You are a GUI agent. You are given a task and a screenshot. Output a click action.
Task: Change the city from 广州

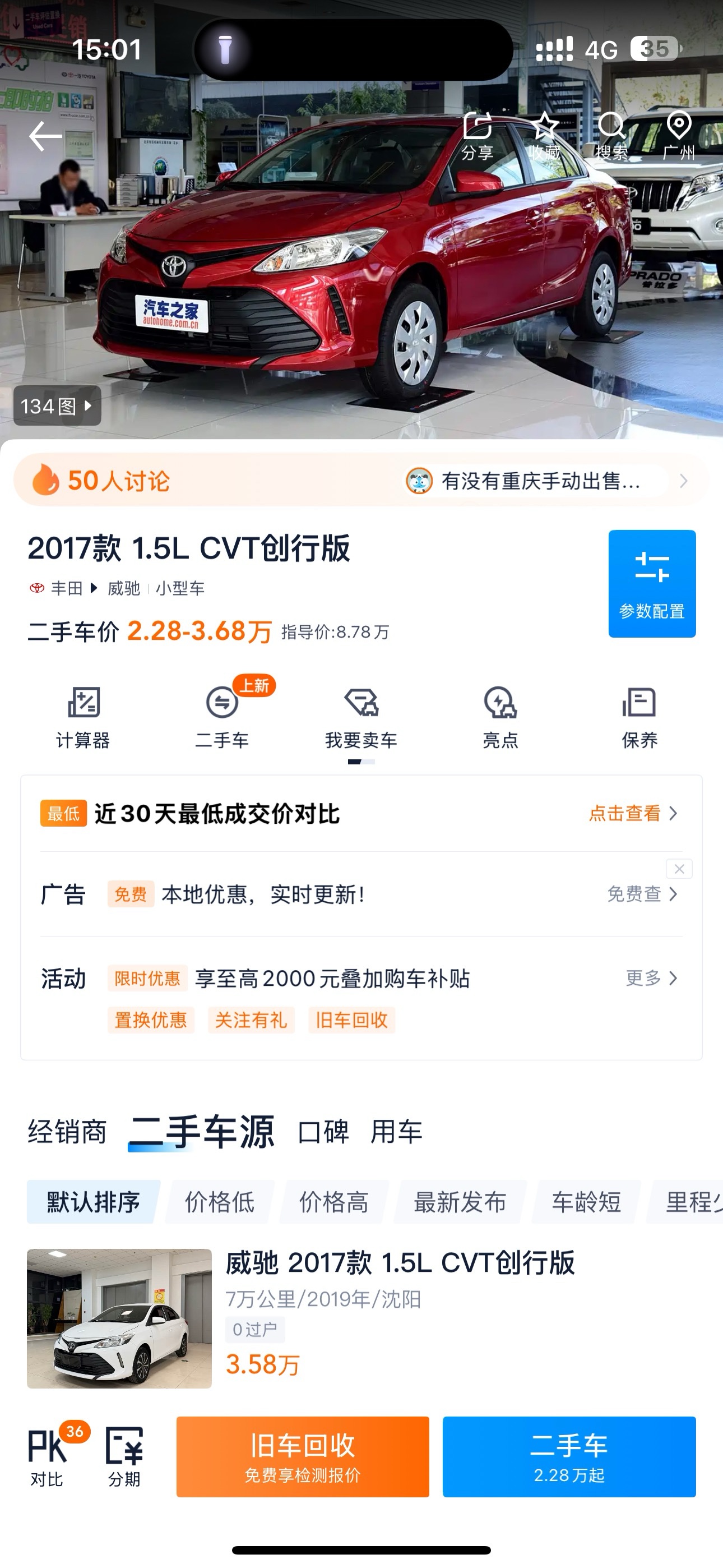click(679, 135)
